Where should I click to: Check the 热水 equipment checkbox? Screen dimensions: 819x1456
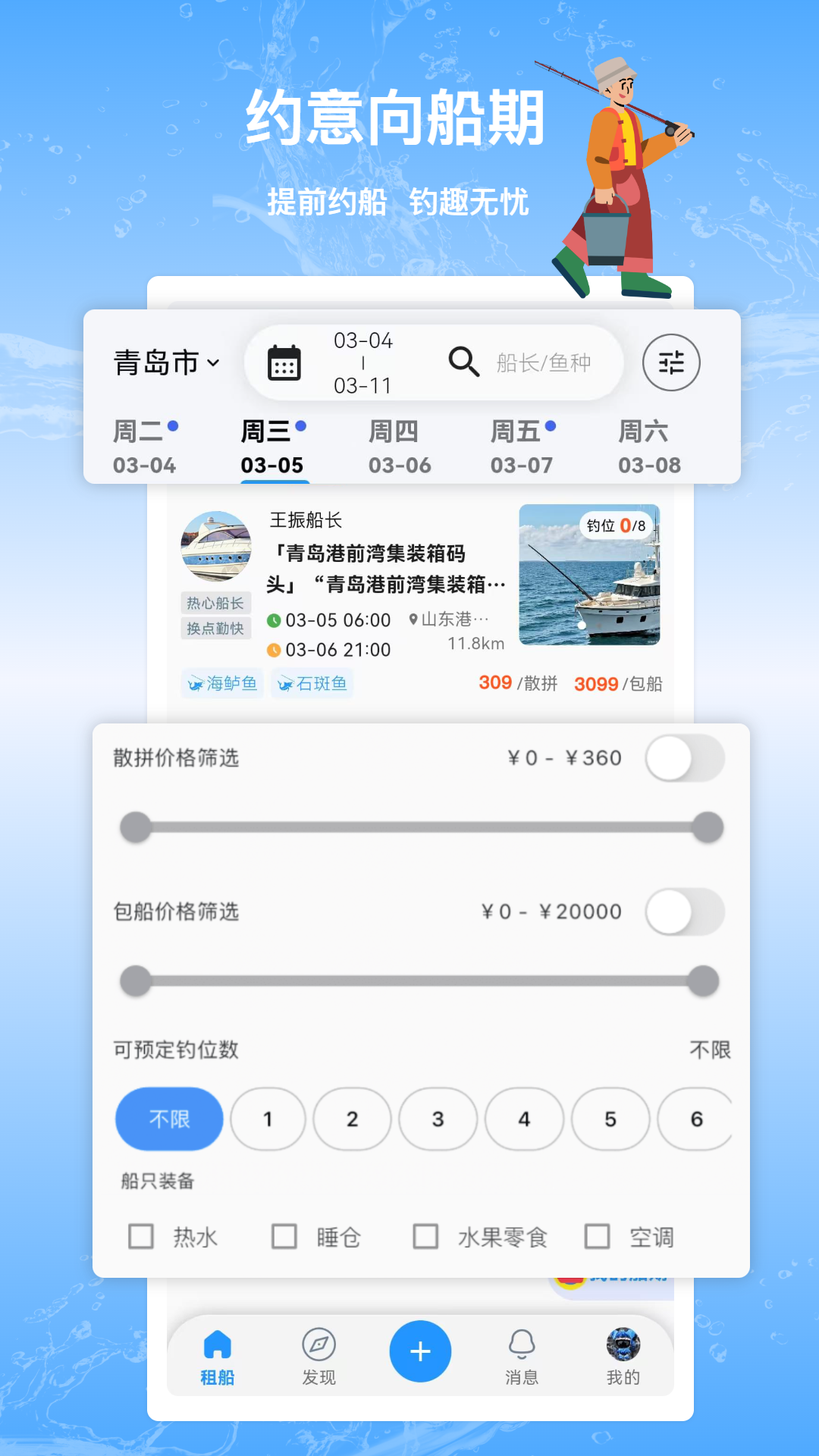click(x=140, y=1235)
